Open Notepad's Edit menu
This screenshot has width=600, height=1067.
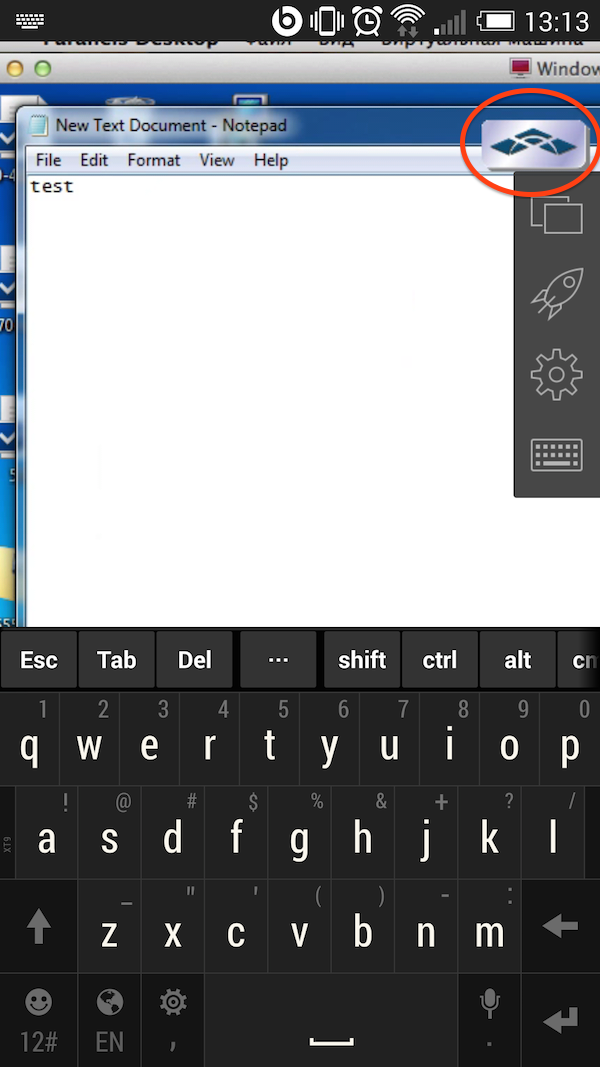[x=94, y=160]
